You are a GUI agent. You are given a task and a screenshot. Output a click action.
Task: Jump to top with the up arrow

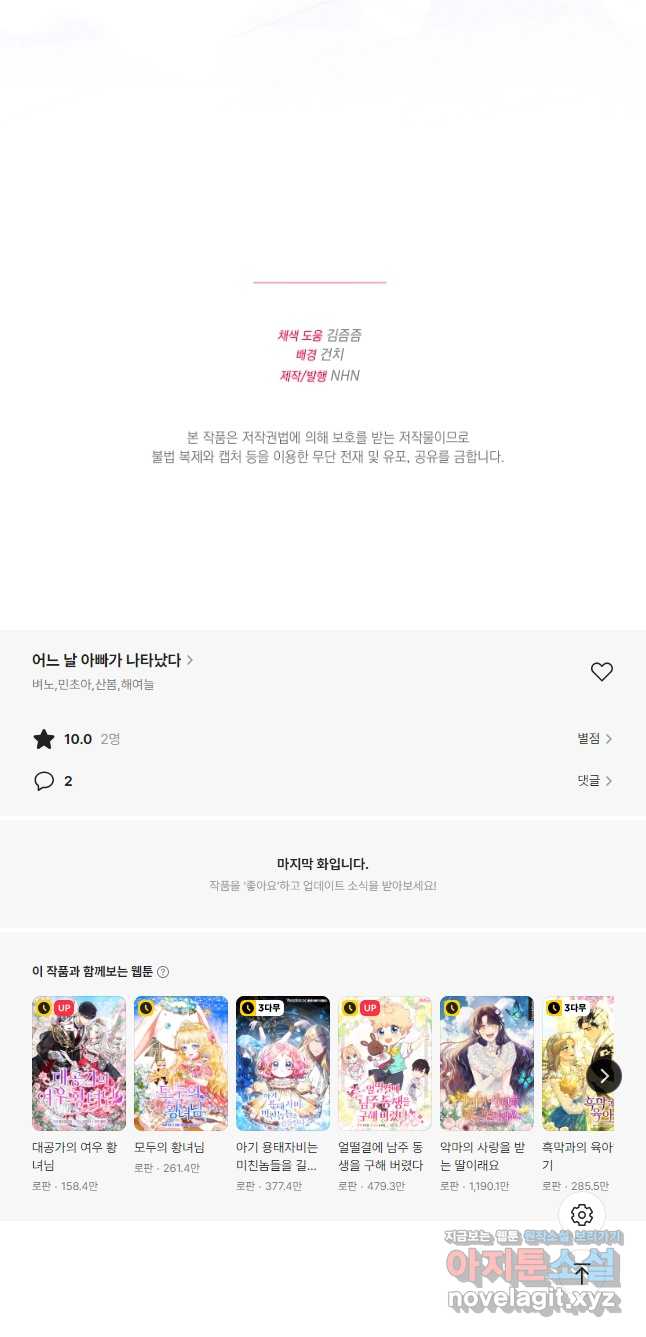pyautogui.click(x=582, y=1274)
